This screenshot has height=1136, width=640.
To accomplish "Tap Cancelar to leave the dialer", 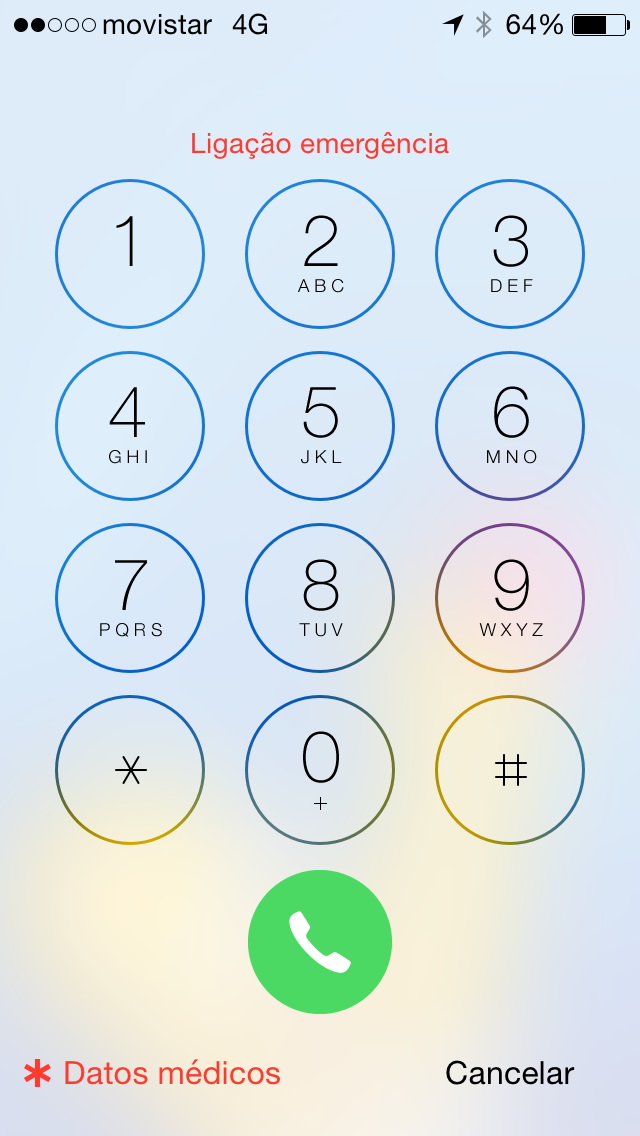I will [509, 1073].
